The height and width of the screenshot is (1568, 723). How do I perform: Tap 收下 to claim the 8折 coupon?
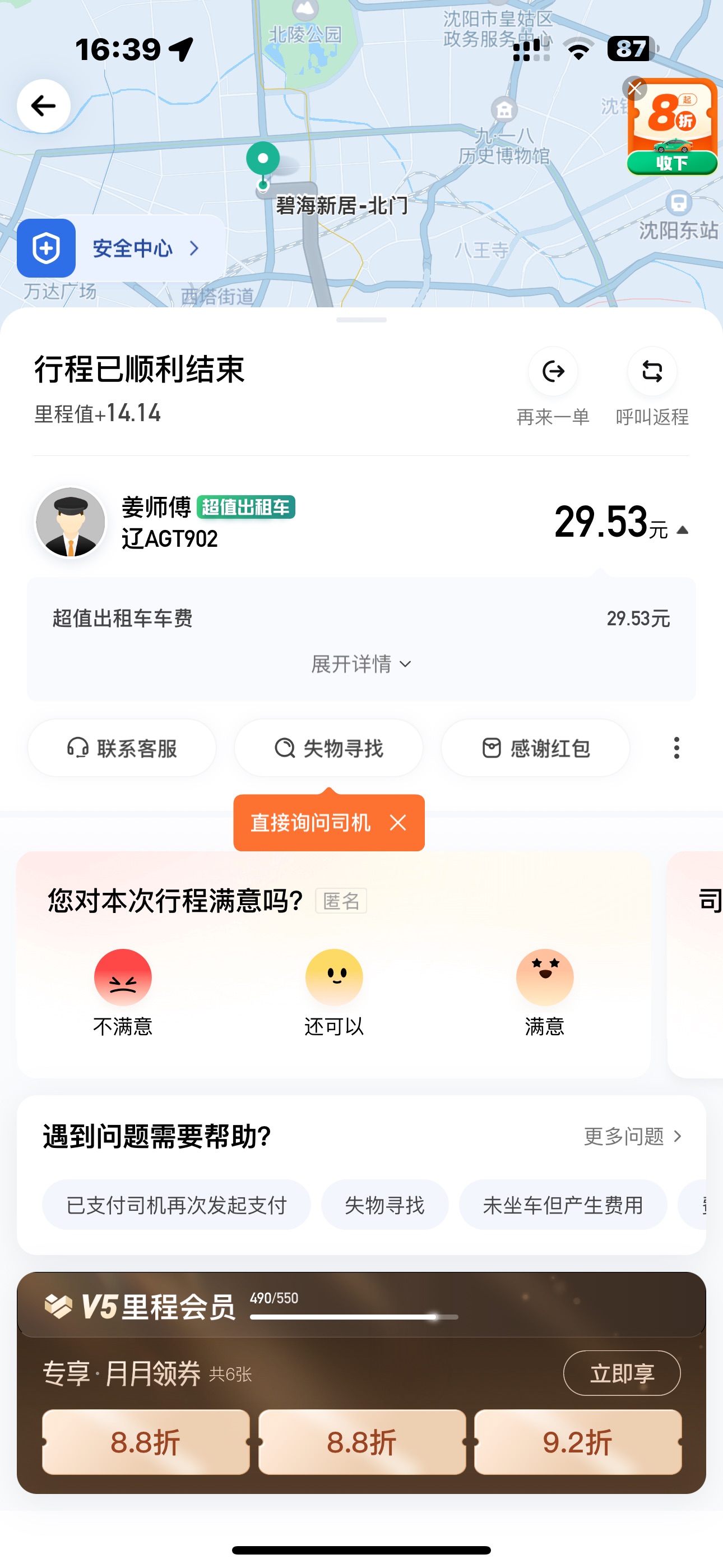coord(672,163)
